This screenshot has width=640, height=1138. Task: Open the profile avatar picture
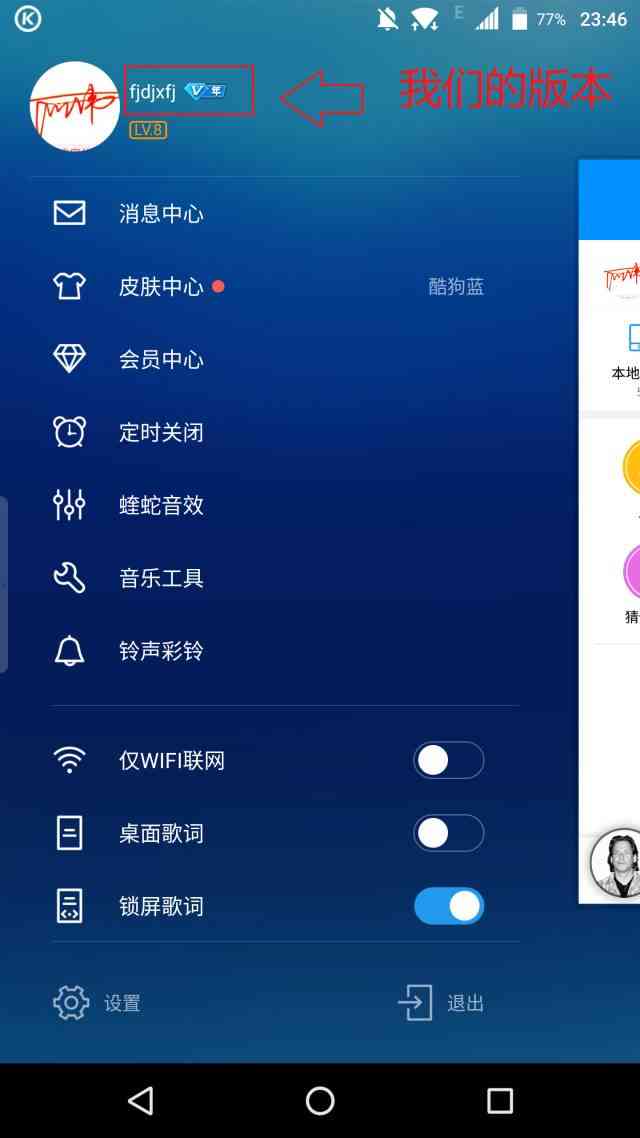75,107
